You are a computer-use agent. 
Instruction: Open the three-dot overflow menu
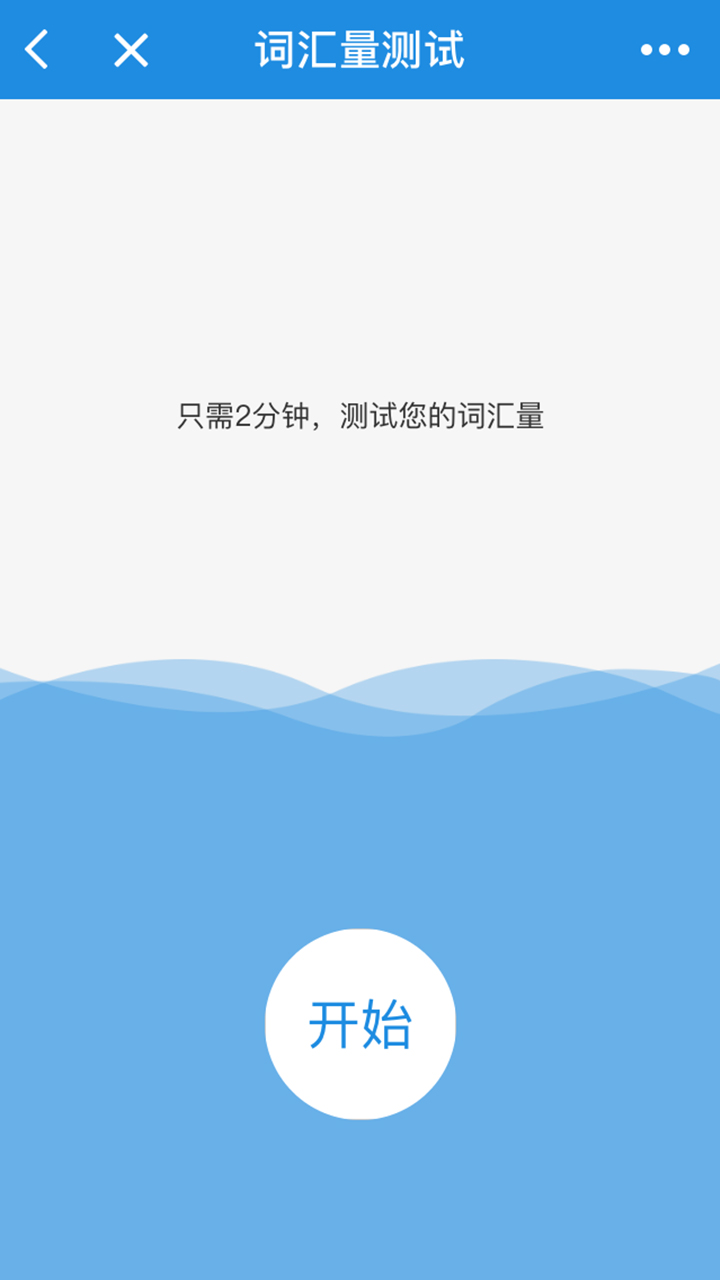click(x=665, y=49)
